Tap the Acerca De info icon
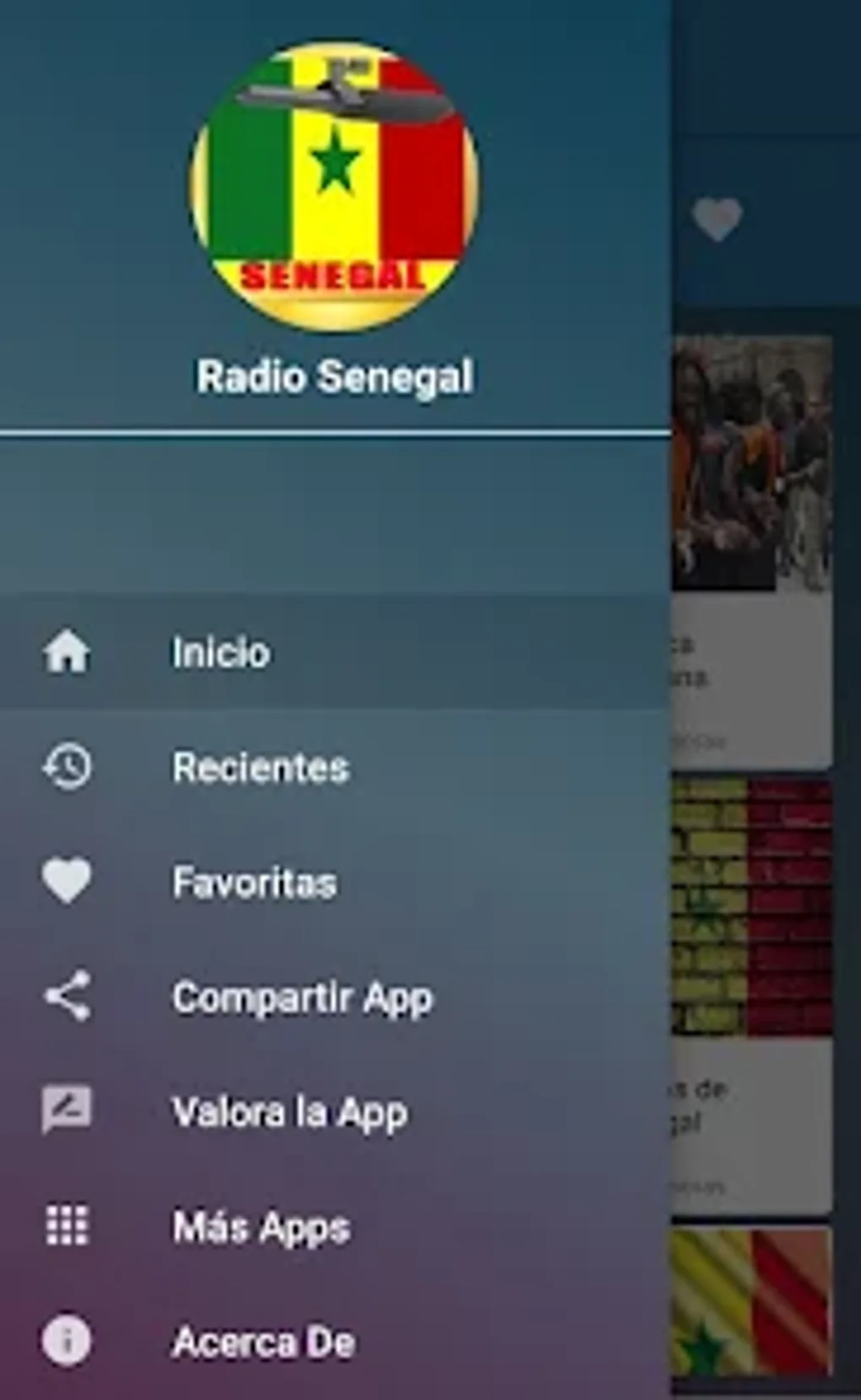This screenshot has height=1400, width=861. (x=68, y=1341)
